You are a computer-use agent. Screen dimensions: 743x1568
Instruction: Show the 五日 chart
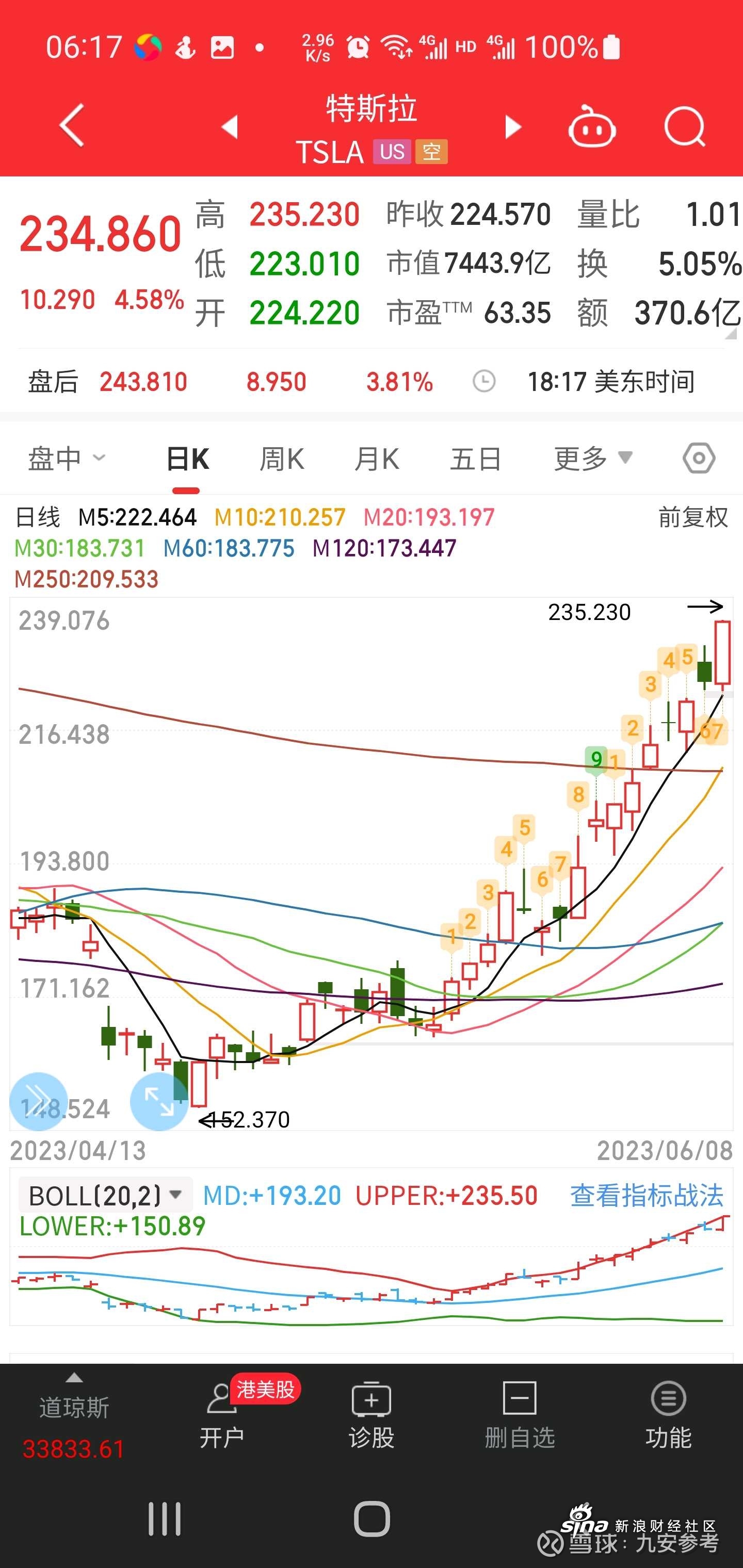pyautogui.click(x=475, y=459)
